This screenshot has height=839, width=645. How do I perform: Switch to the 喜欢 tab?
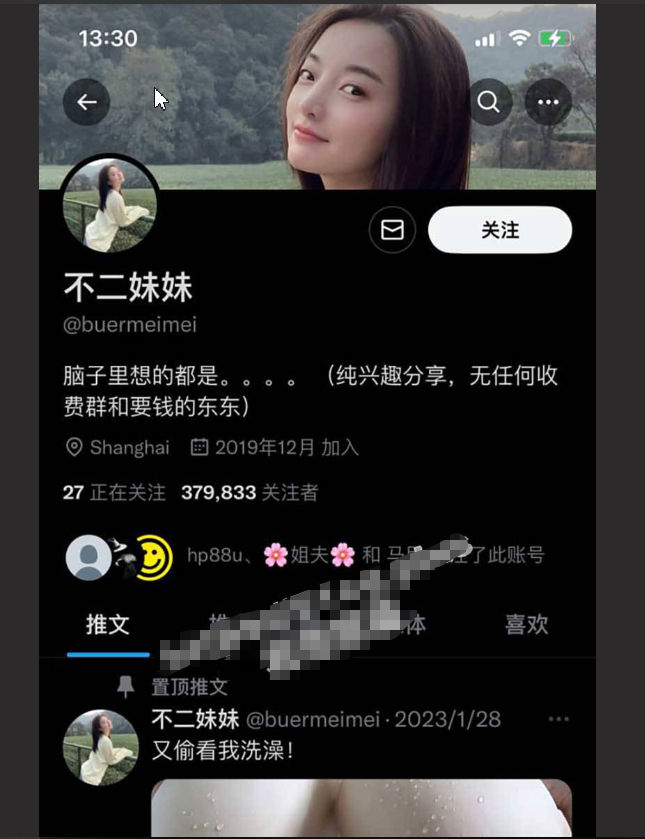pyautogui.click(x=526, y=625)
